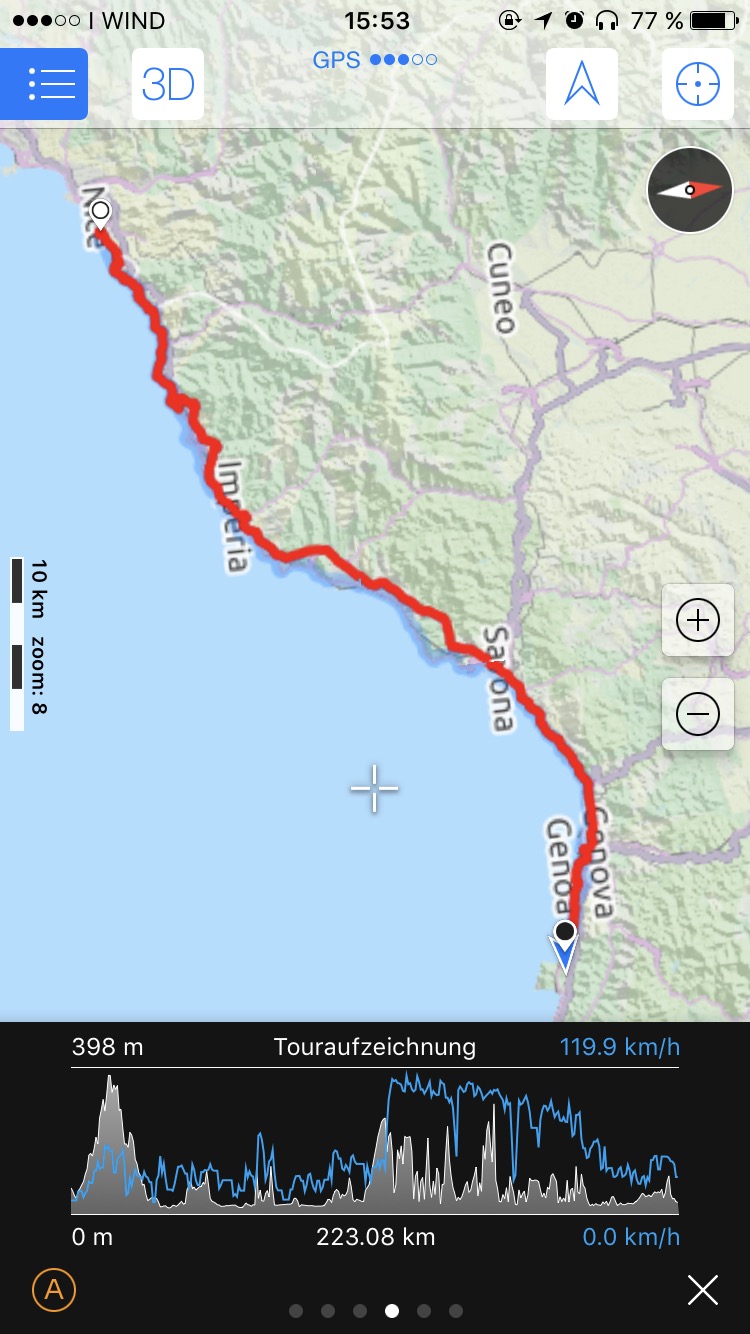Reset the map orientation with the compass
Screen dimensions: 750x1334
coord(690,190)
